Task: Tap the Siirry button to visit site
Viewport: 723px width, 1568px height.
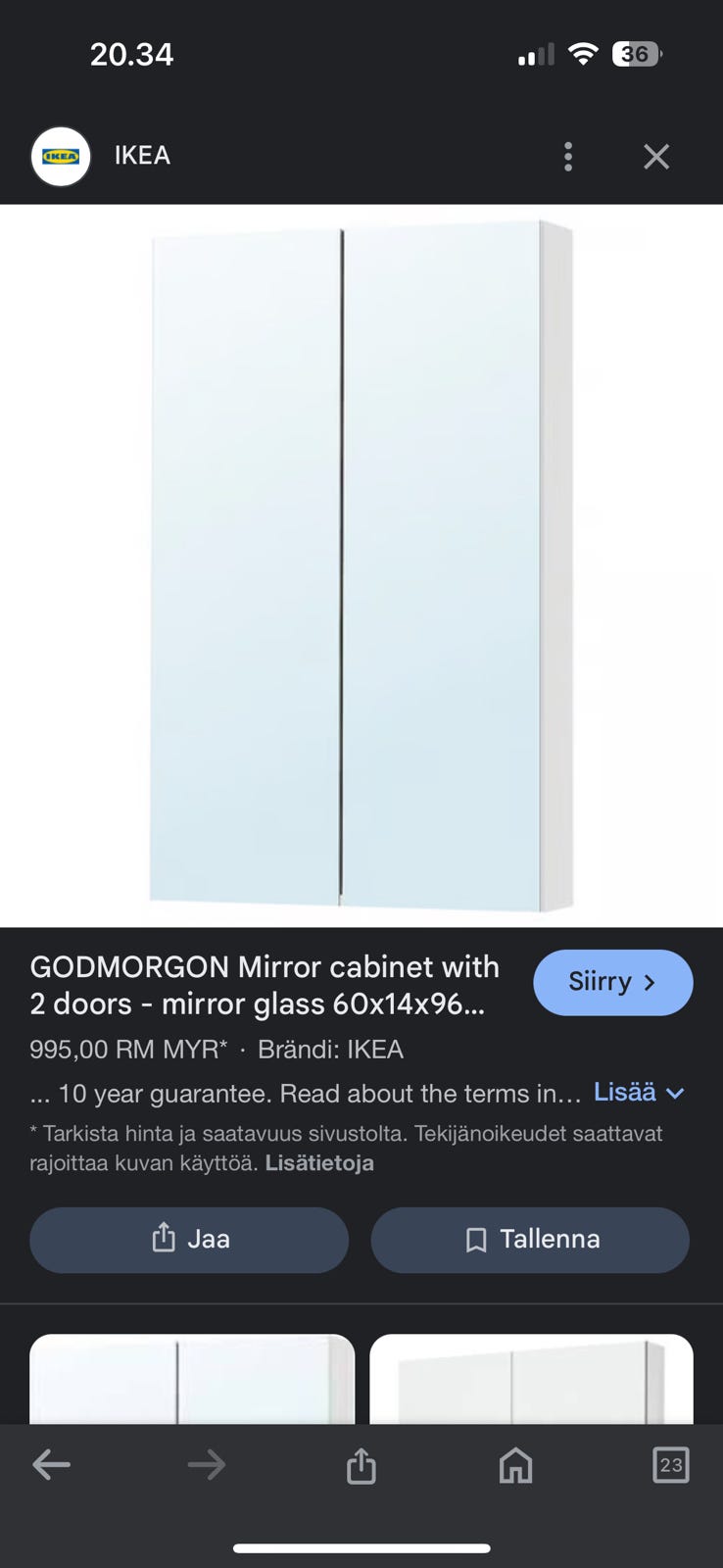Action: click(x=613, y=982)
